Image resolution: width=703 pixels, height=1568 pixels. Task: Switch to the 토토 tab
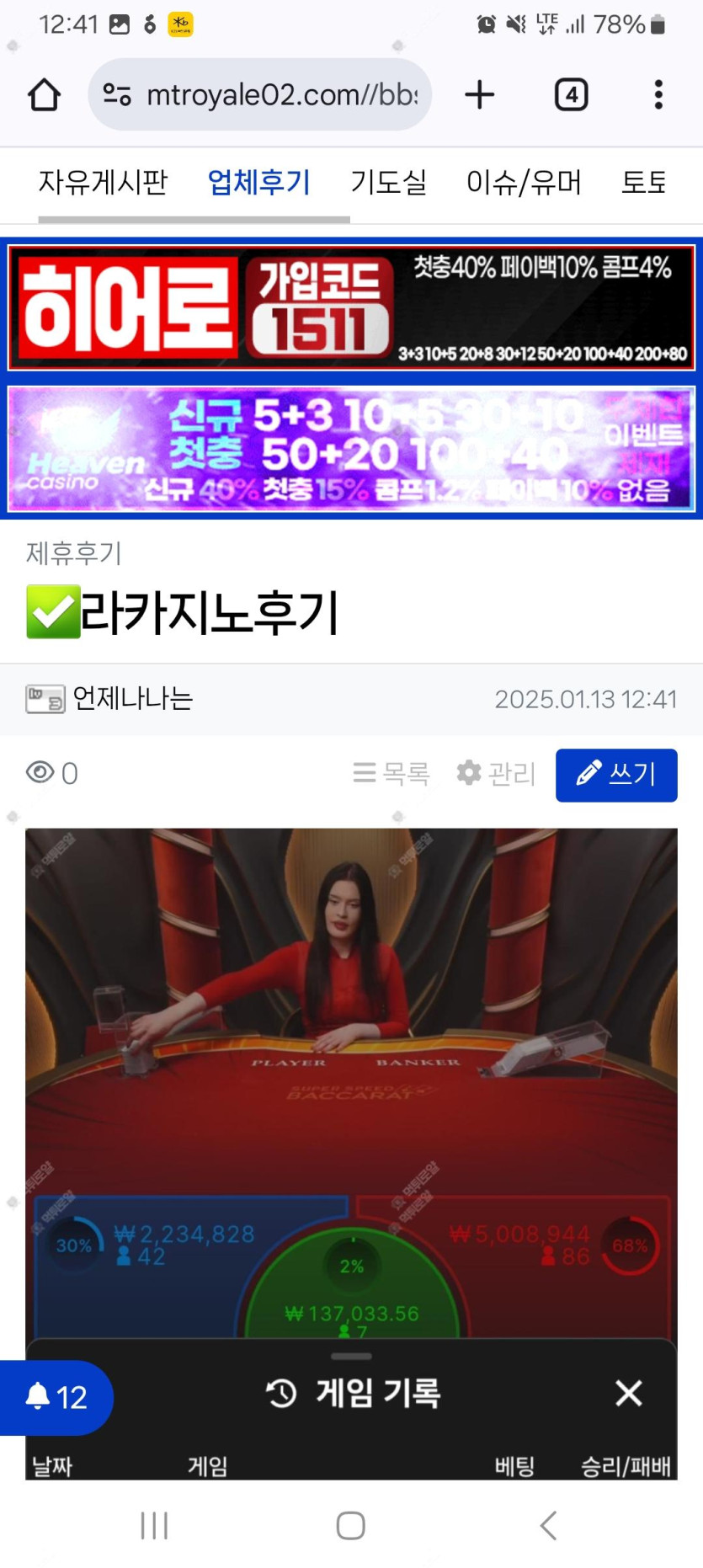[644, 182]
